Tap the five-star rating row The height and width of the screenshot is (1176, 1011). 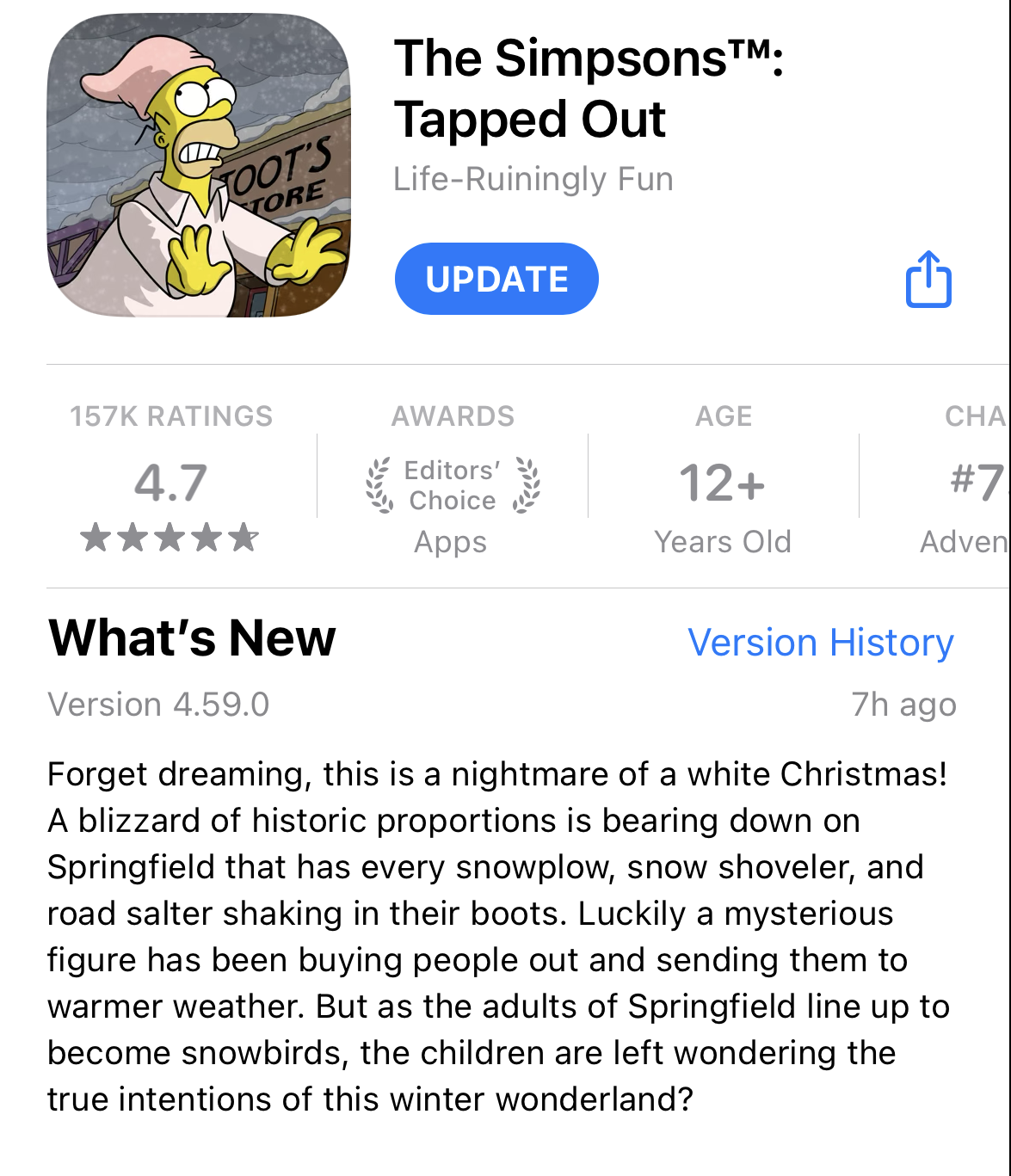pos(170,539)
